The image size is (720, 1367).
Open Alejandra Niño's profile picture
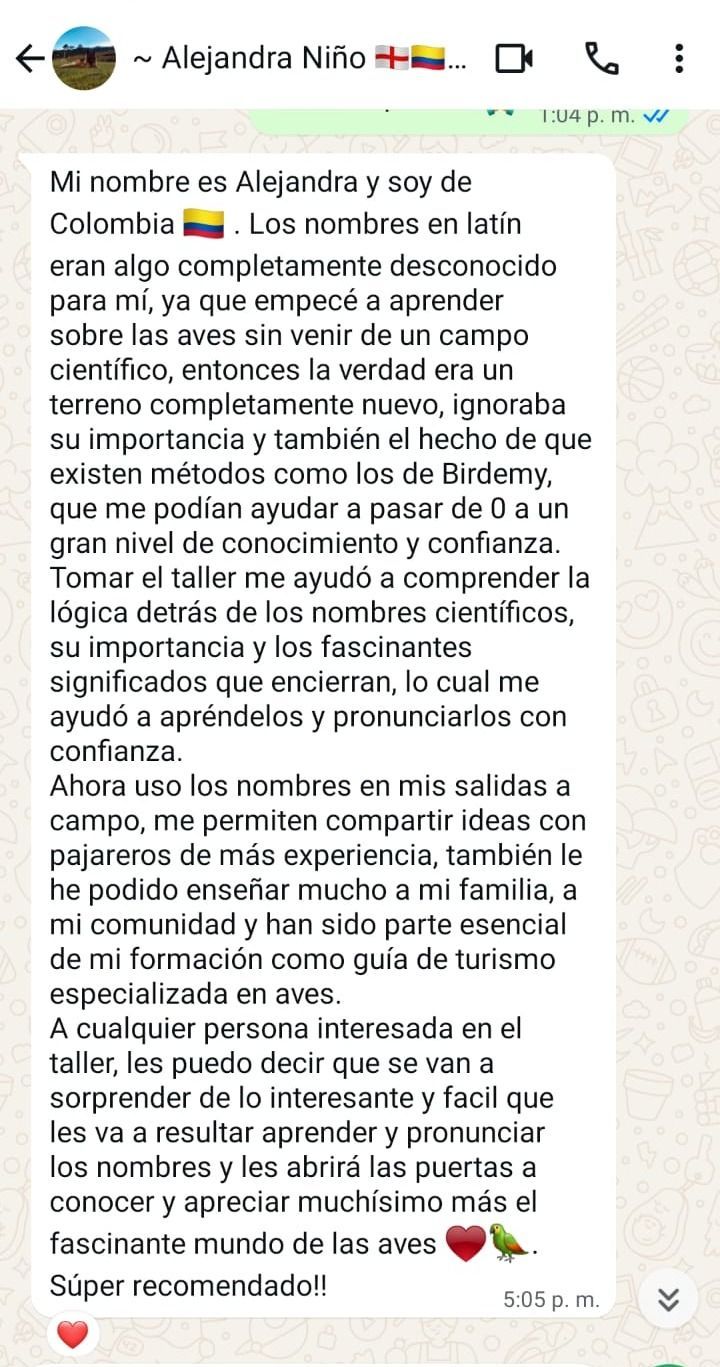point(83,59)
